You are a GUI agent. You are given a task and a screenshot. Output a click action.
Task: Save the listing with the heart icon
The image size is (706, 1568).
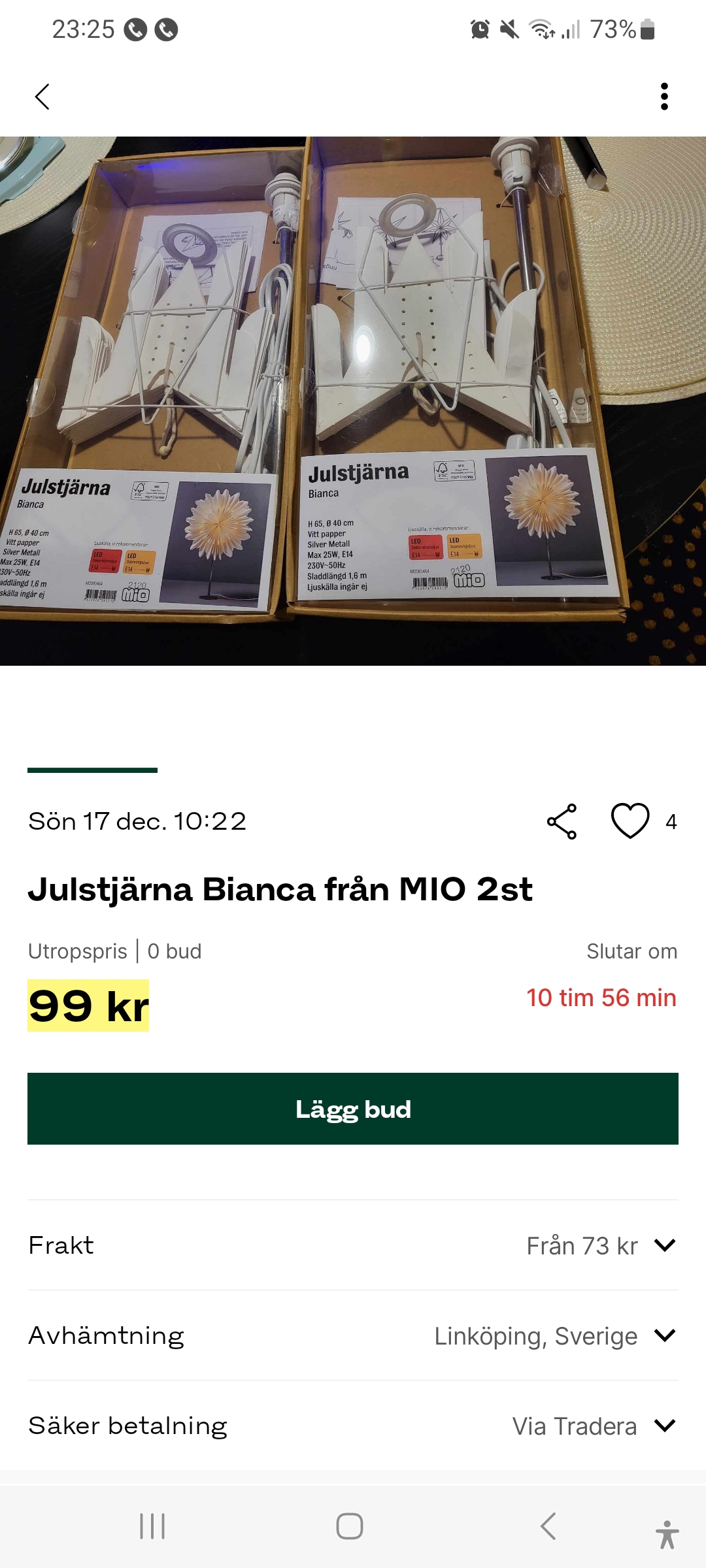(x=630, y=821)
